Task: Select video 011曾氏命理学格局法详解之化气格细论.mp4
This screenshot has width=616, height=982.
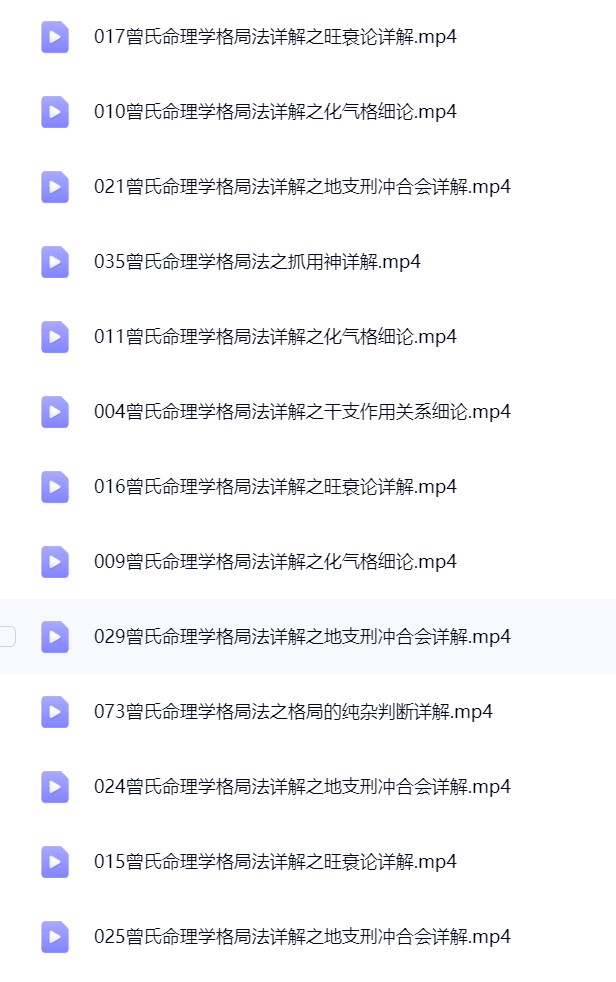Action: [x=275, y=337]
